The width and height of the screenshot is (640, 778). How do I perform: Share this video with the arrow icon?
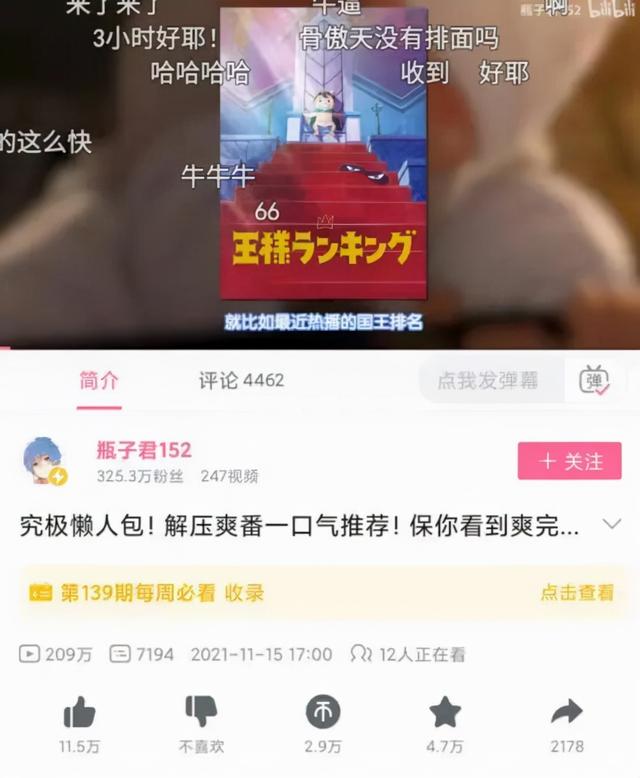click(566, 712)
